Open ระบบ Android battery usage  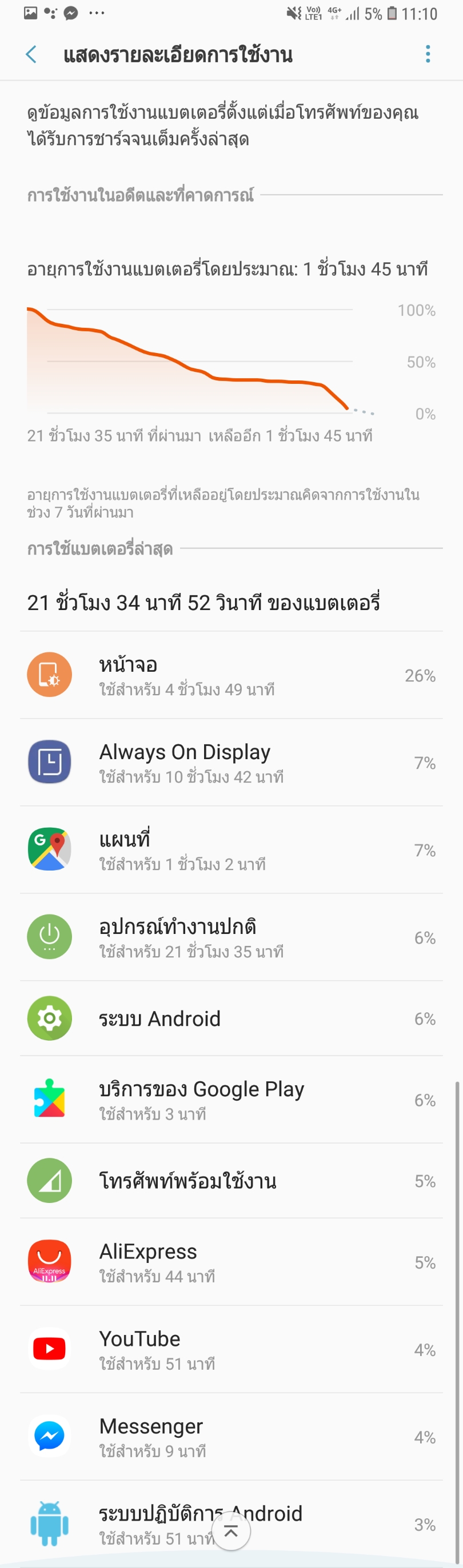click(x=231, y=1018)
